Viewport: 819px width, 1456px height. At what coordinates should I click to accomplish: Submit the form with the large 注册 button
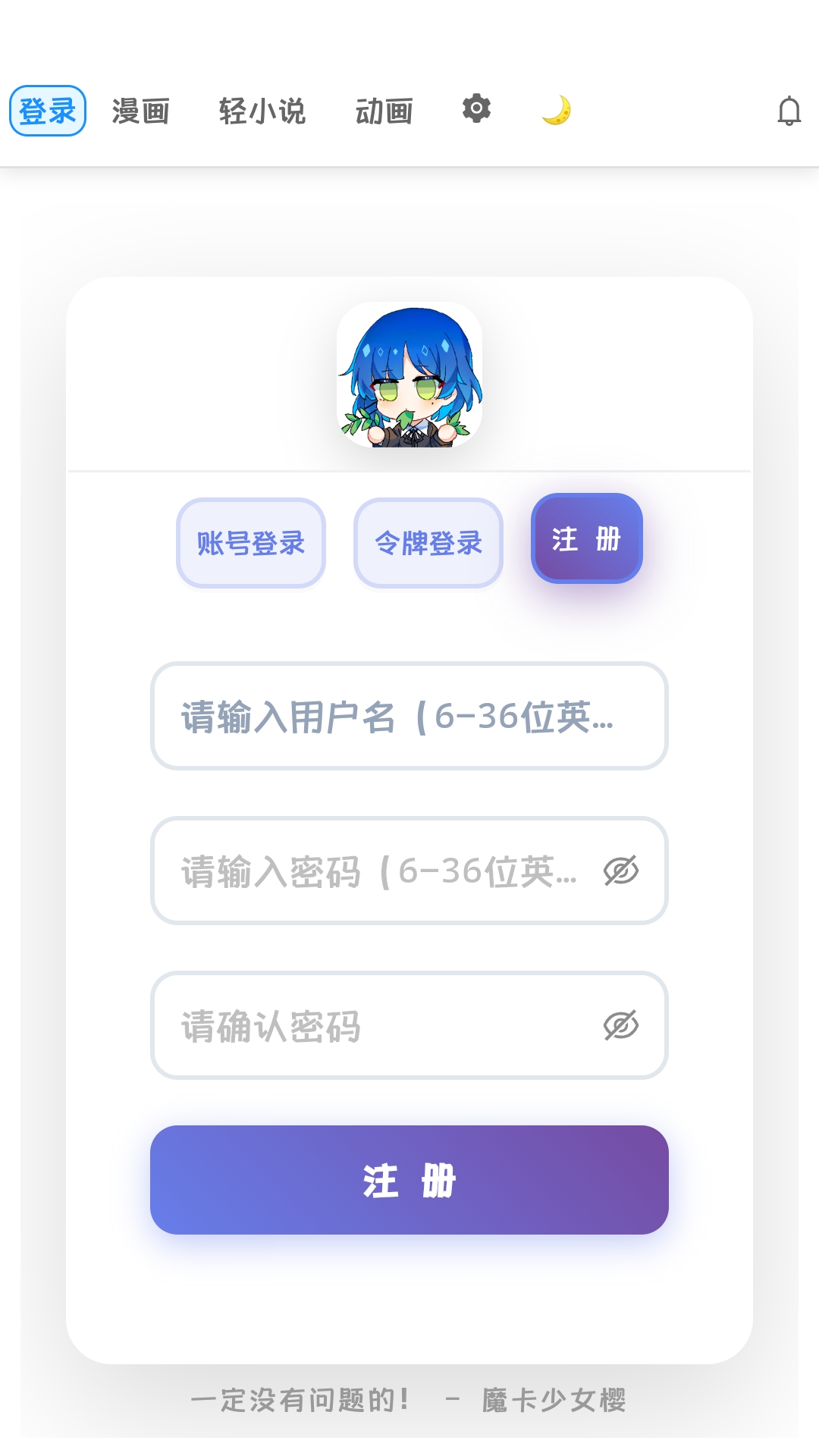click(409, 1180)
